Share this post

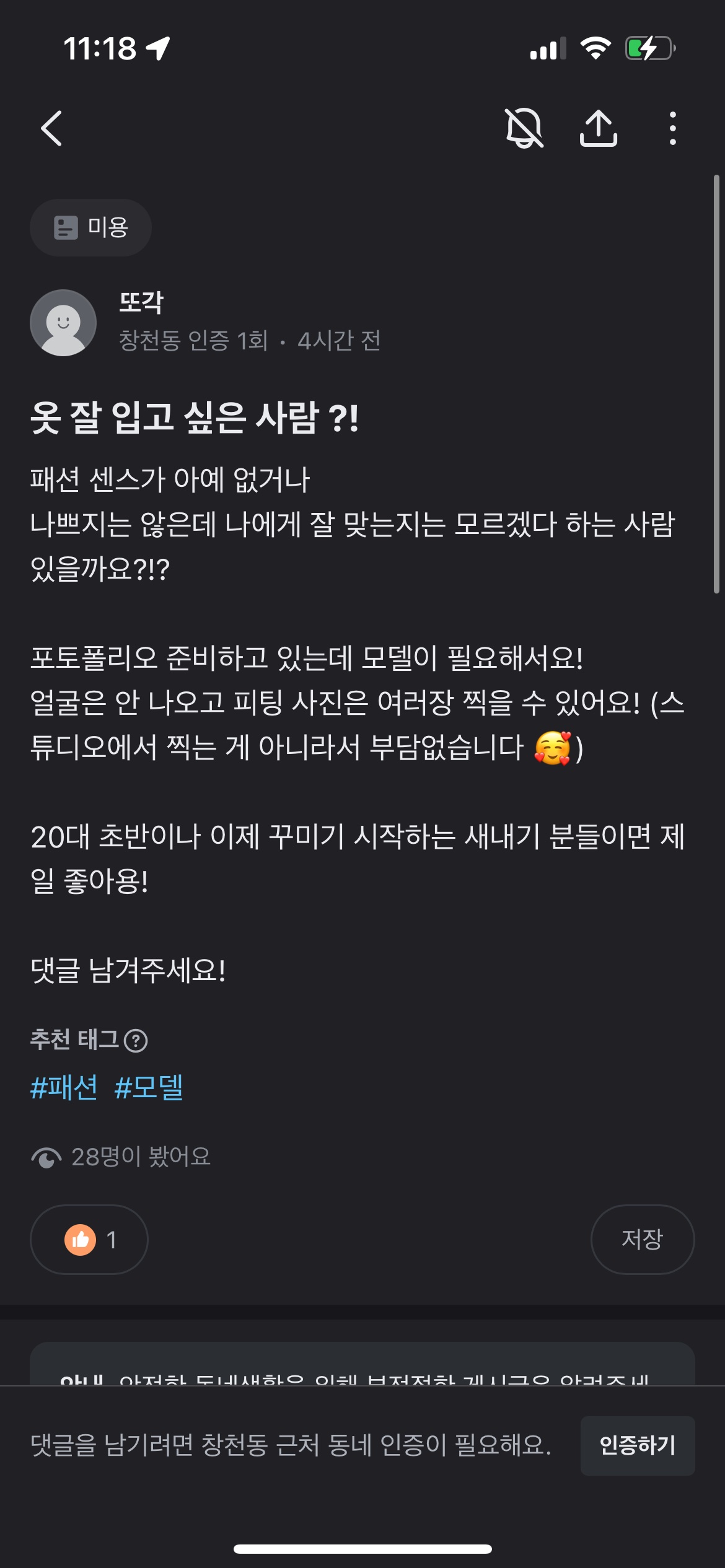pos(598,128)
